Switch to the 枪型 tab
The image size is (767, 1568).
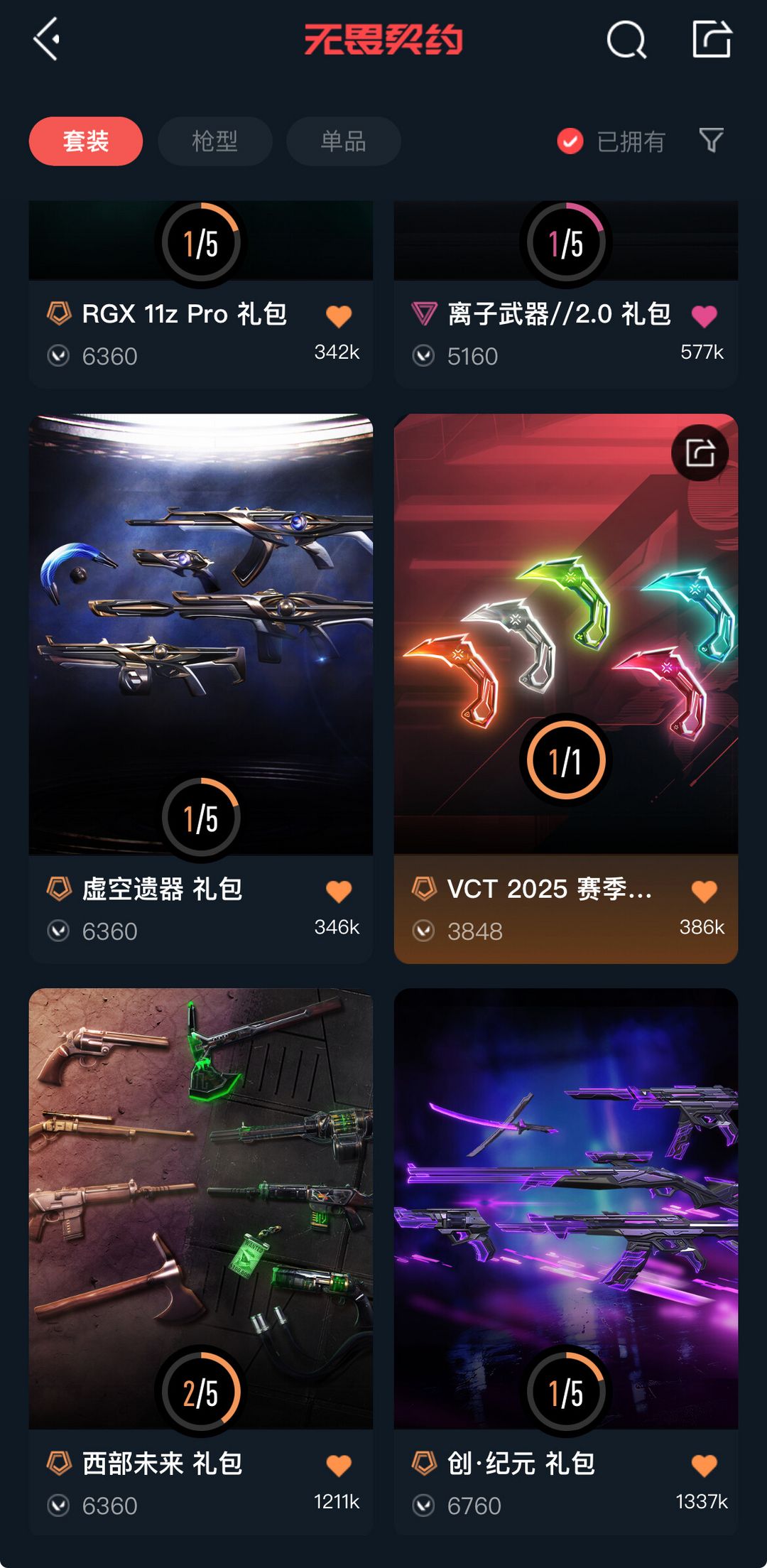tap(214, 141)
